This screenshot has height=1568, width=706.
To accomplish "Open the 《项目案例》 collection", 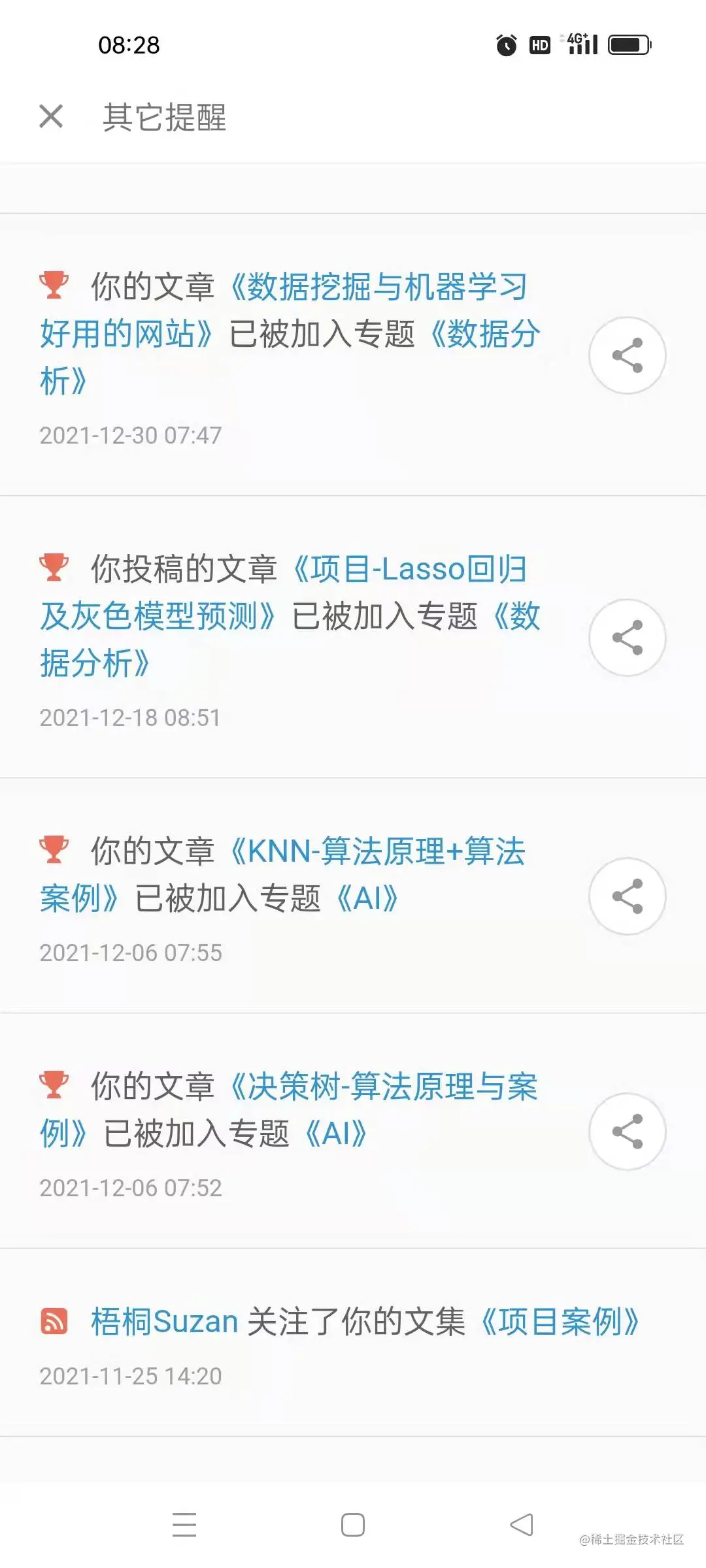I will point(560,1322).
